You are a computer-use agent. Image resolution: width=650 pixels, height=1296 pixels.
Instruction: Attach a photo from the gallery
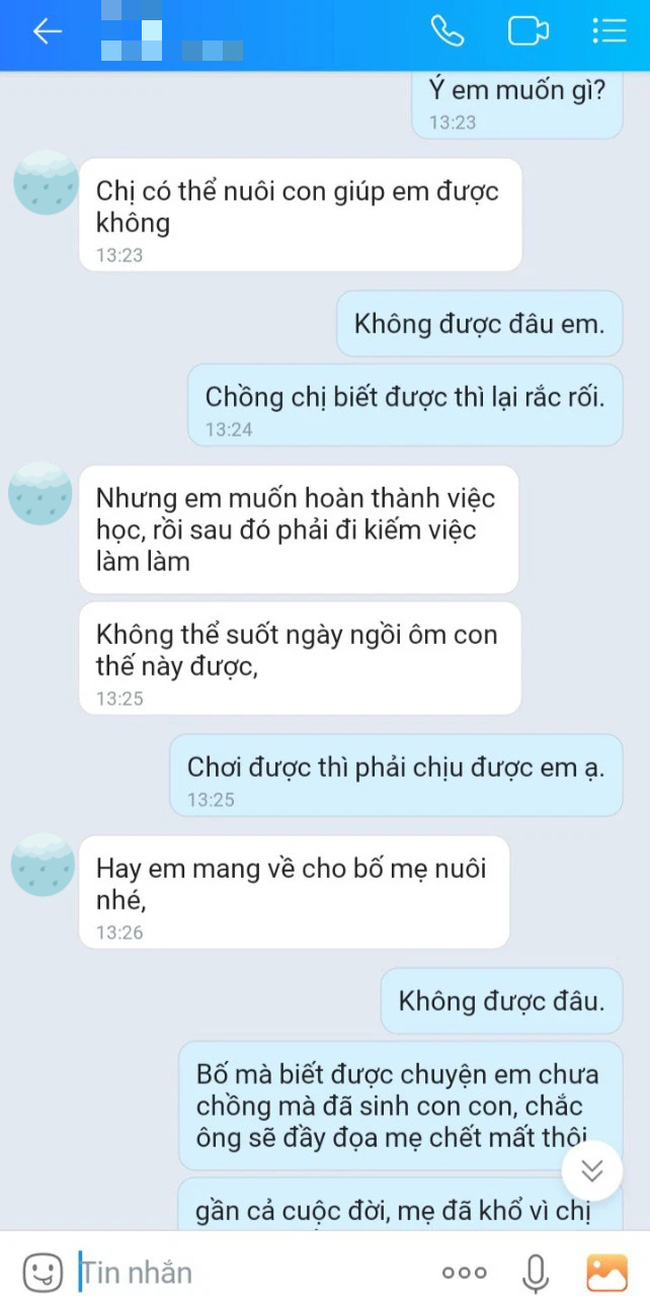(606, 1272)
